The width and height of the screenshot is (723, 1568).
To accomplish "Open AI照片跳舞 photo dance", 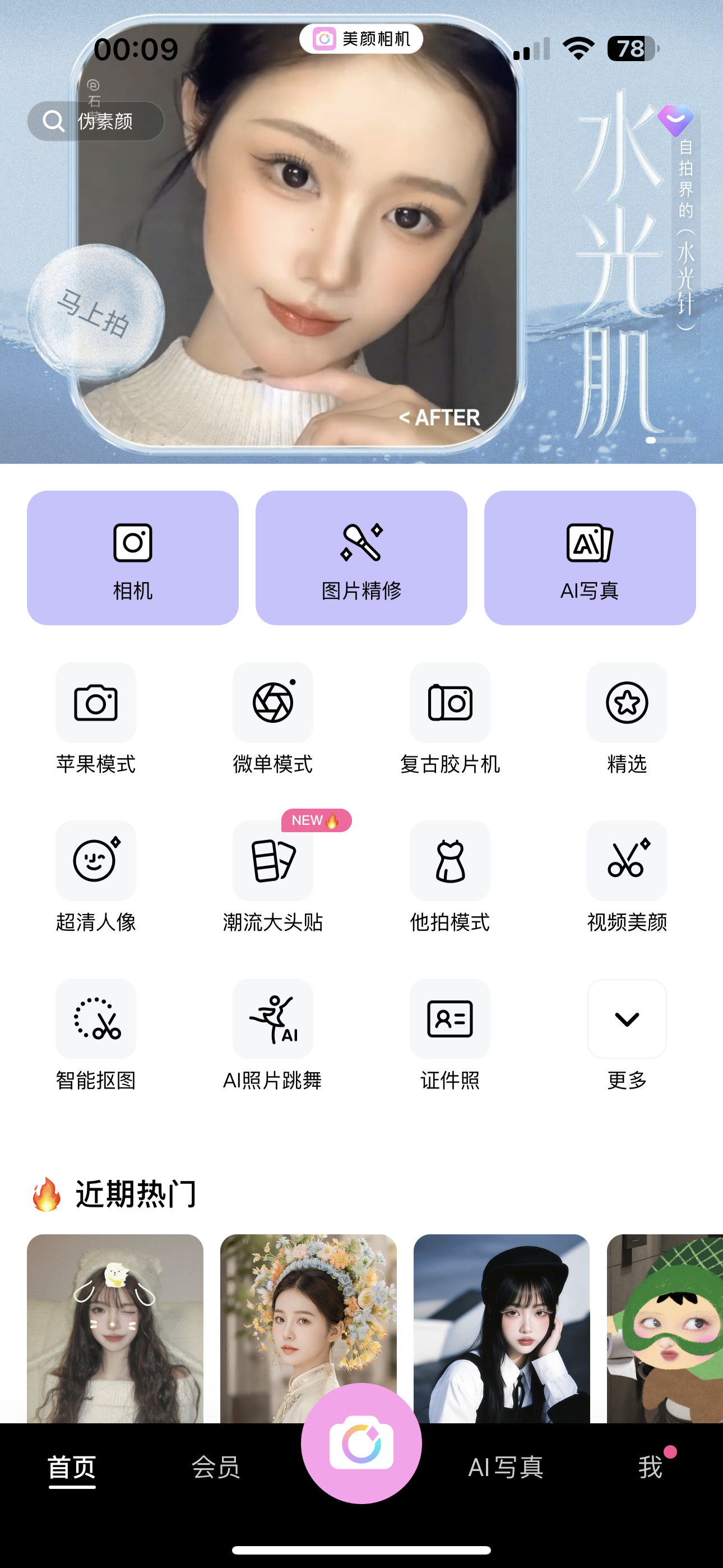I will (x=272, y=1035).
